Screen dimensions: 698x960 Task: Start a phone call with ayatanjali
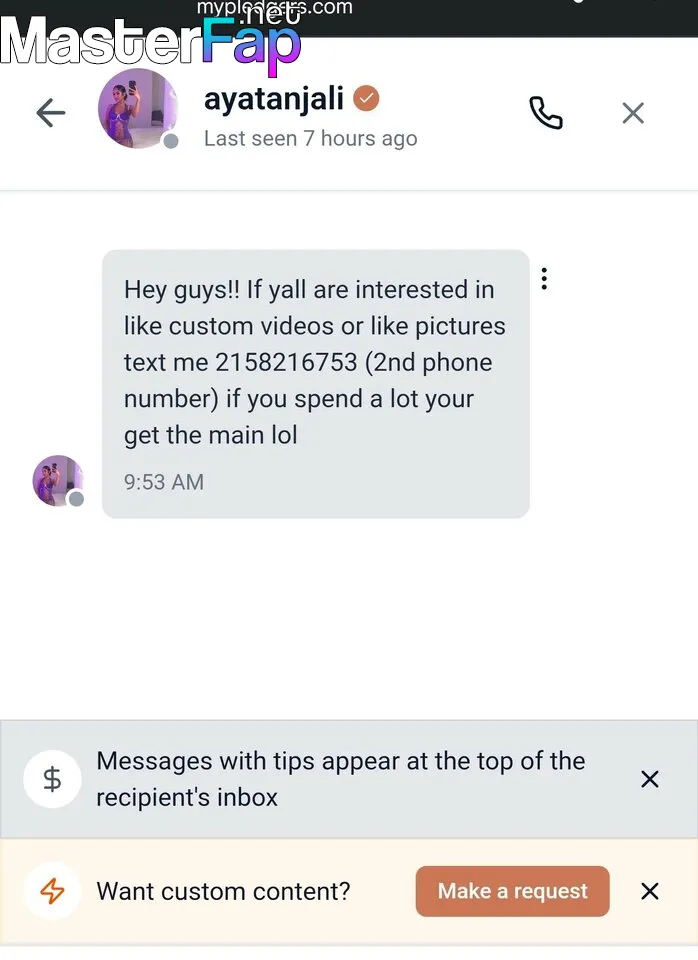(x=546, y=113)
